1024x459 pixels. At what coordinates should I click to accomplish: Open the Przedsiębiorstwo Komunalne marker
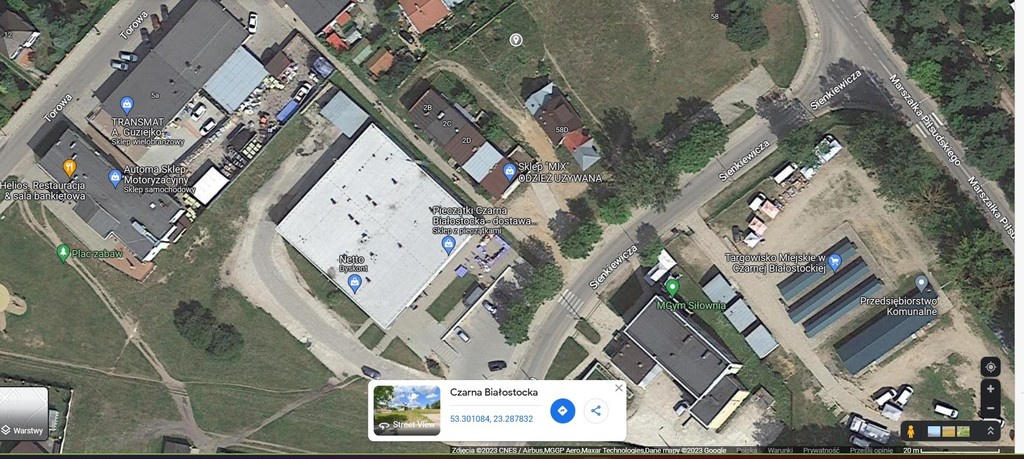(x=921, y=286)
